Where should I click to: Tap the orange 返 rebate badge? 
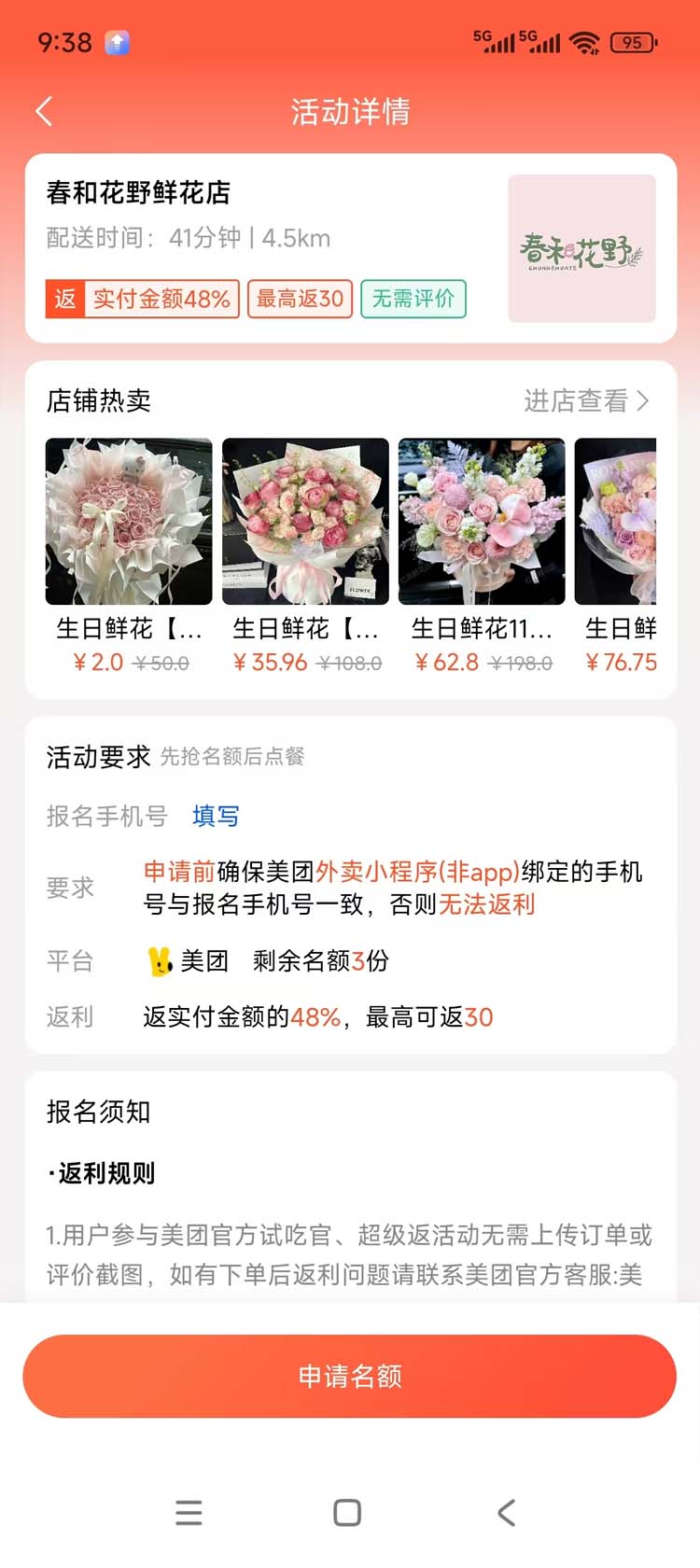click(x=64, y=300)
